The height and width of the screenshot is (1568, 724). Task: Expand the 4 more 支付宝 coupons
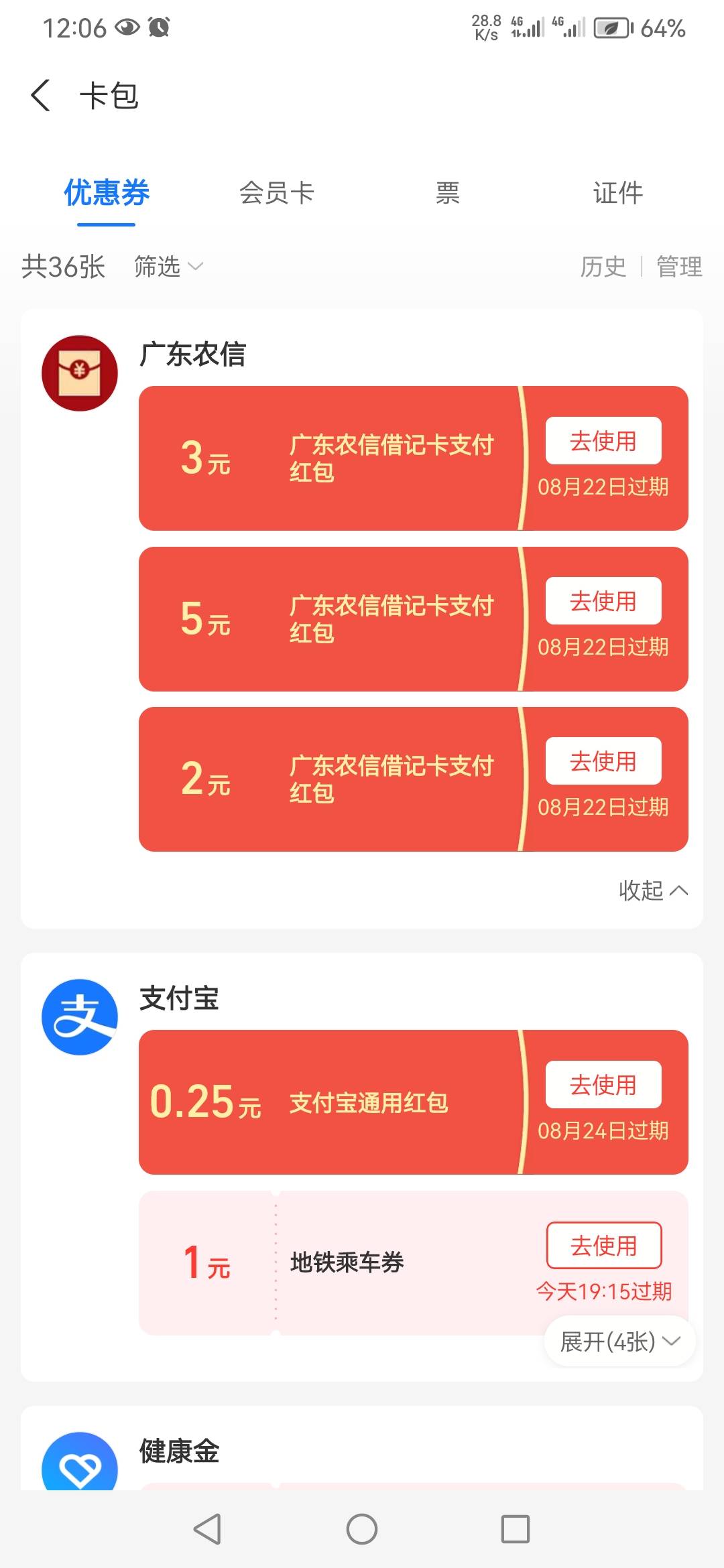620,1342
